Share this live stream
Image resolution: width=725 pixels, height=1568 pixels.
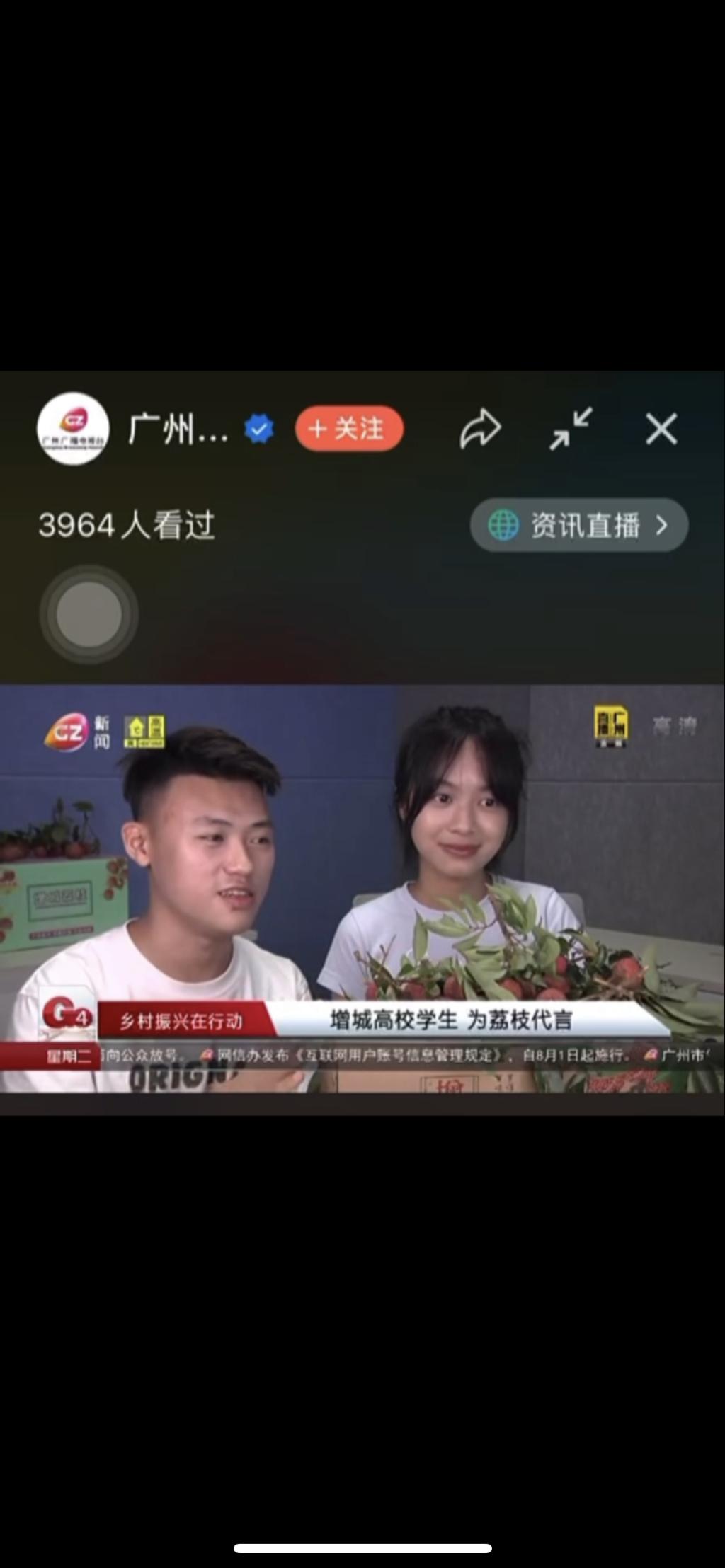click(x=481, y=429)
